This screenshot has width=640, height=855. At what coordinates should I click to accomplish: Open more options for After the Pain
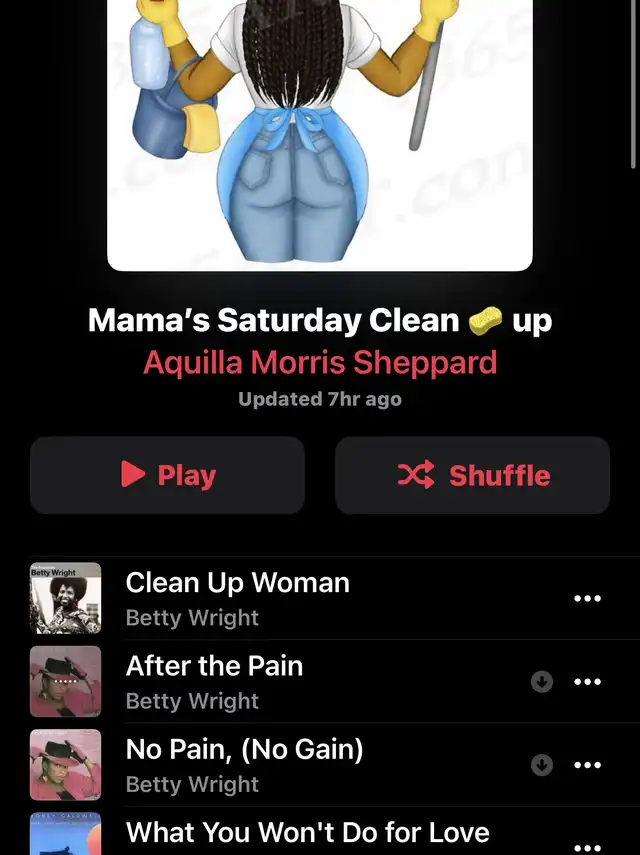tap(587, 682)
